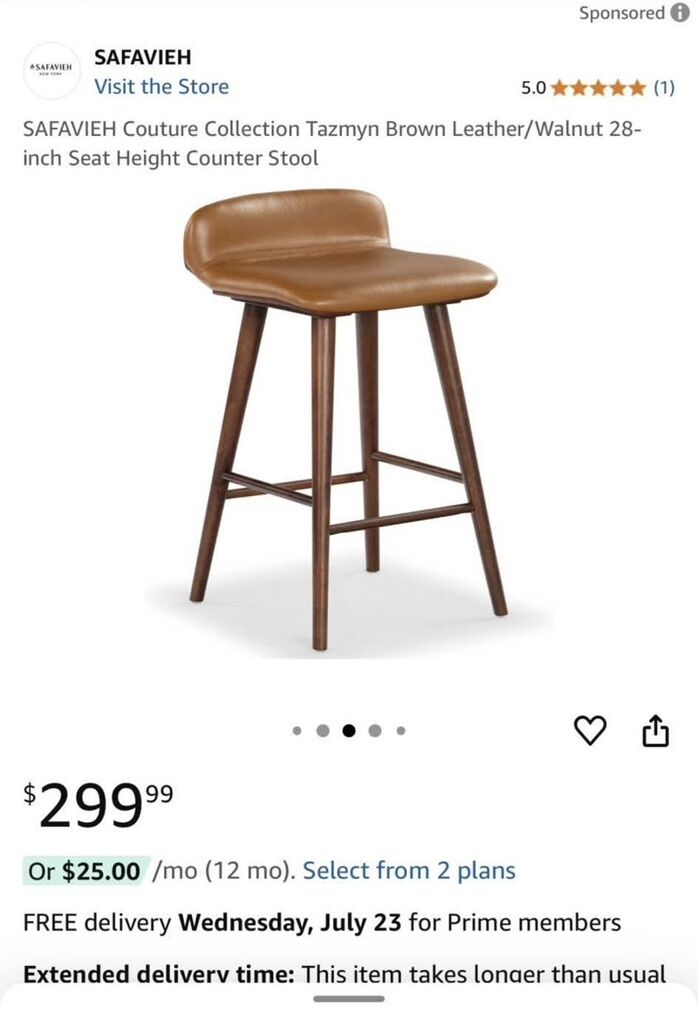Open the 5.0 star rating reviews
The height and width of the screenshot is (1020, 698).
[597, 88]
